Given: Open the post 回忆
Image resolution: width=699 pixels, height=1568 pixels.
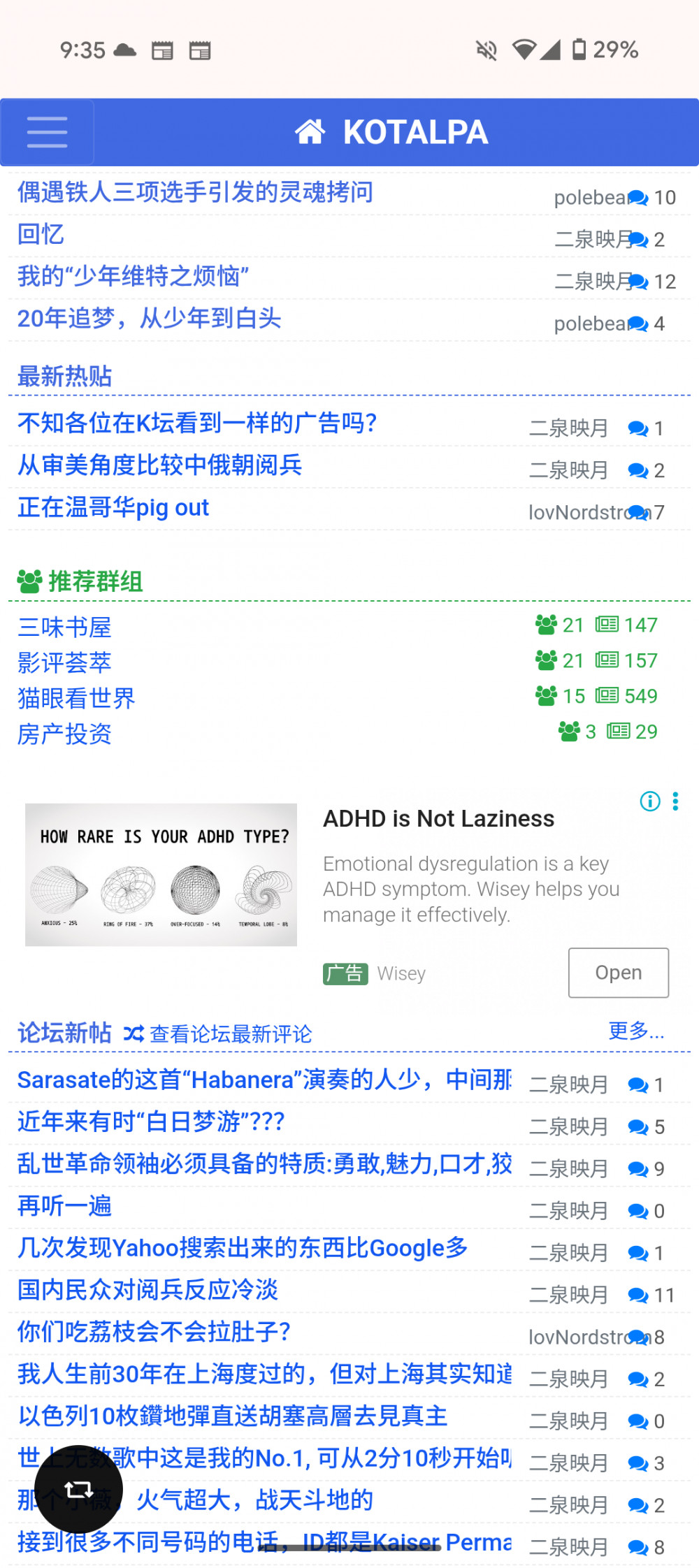Looking at the screenshot, I should click(x=41, y=234).
